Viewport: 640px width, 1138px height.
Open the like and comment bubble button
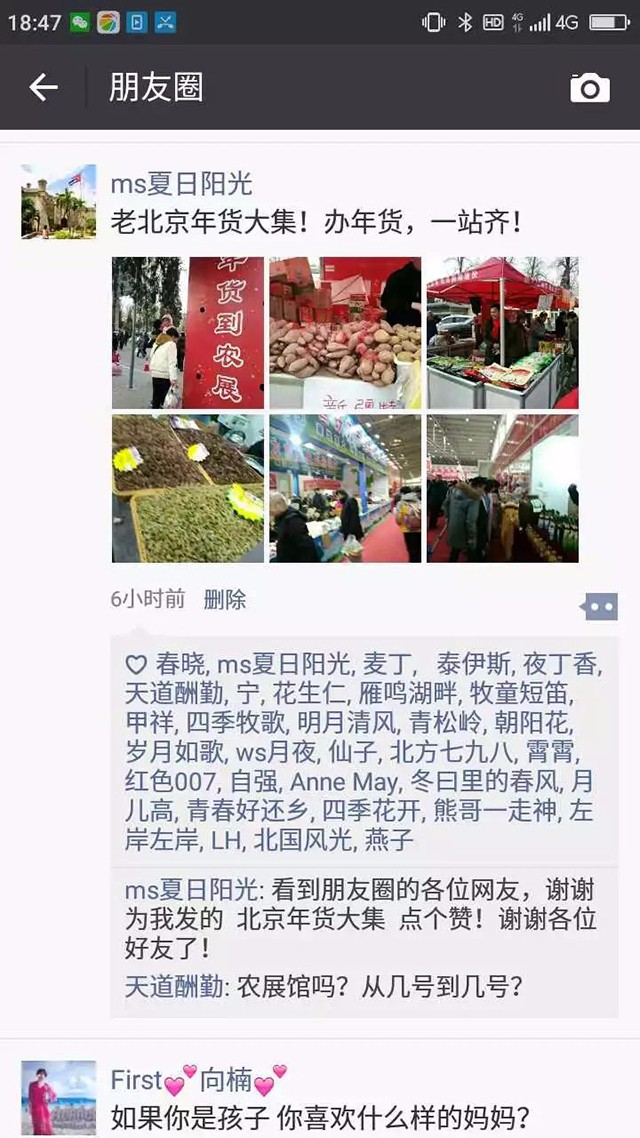599,606
